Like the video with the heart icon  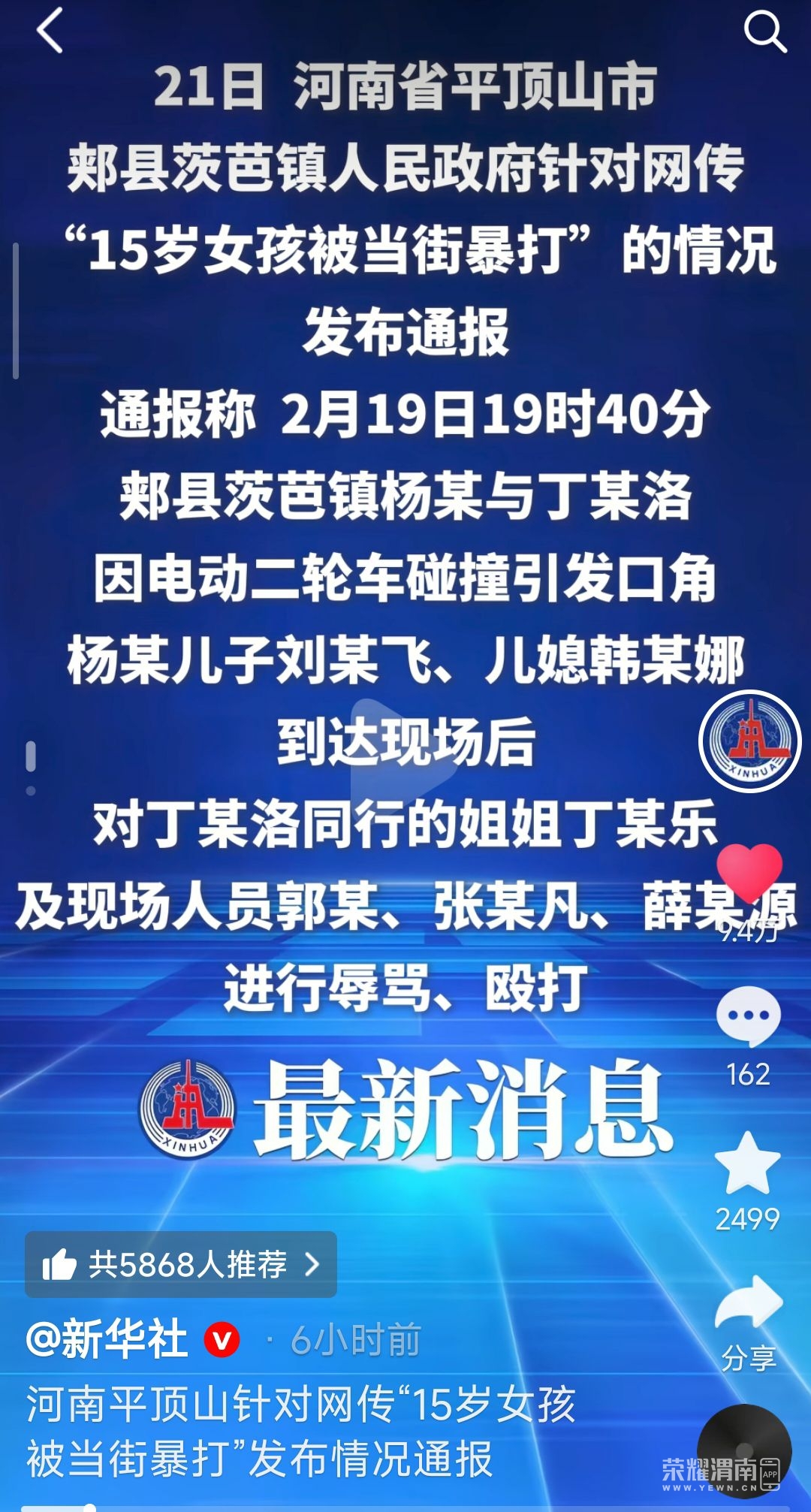click(x=749, y=874)
